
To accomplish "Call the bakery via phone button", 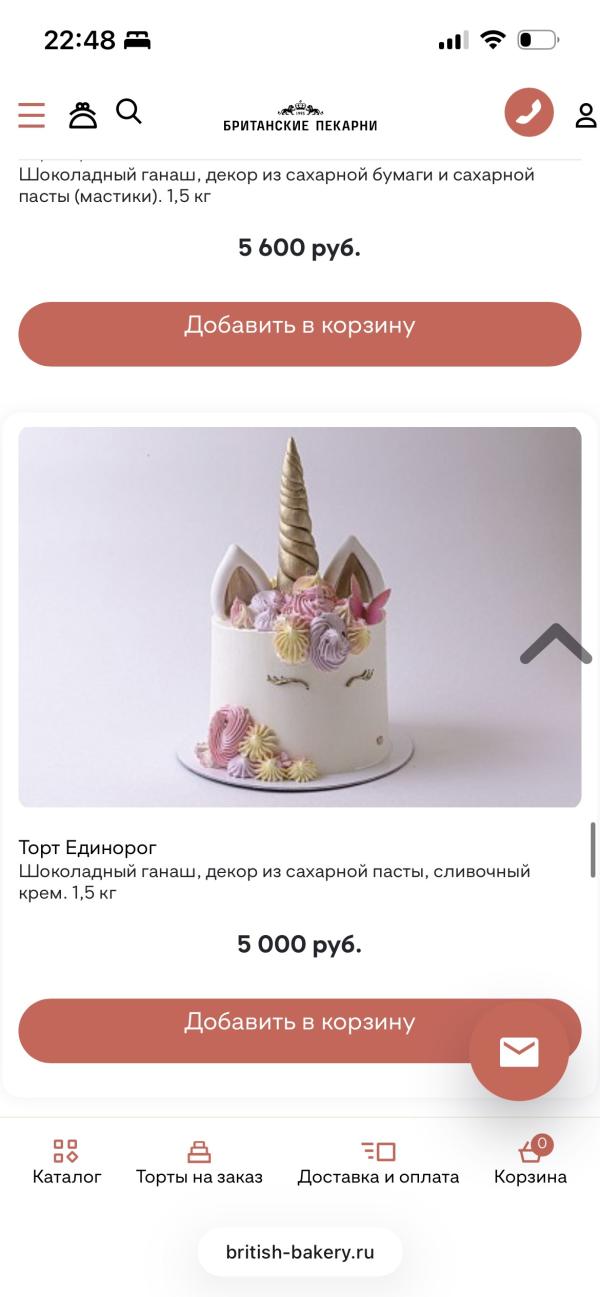I will click(x=529, y=113).
